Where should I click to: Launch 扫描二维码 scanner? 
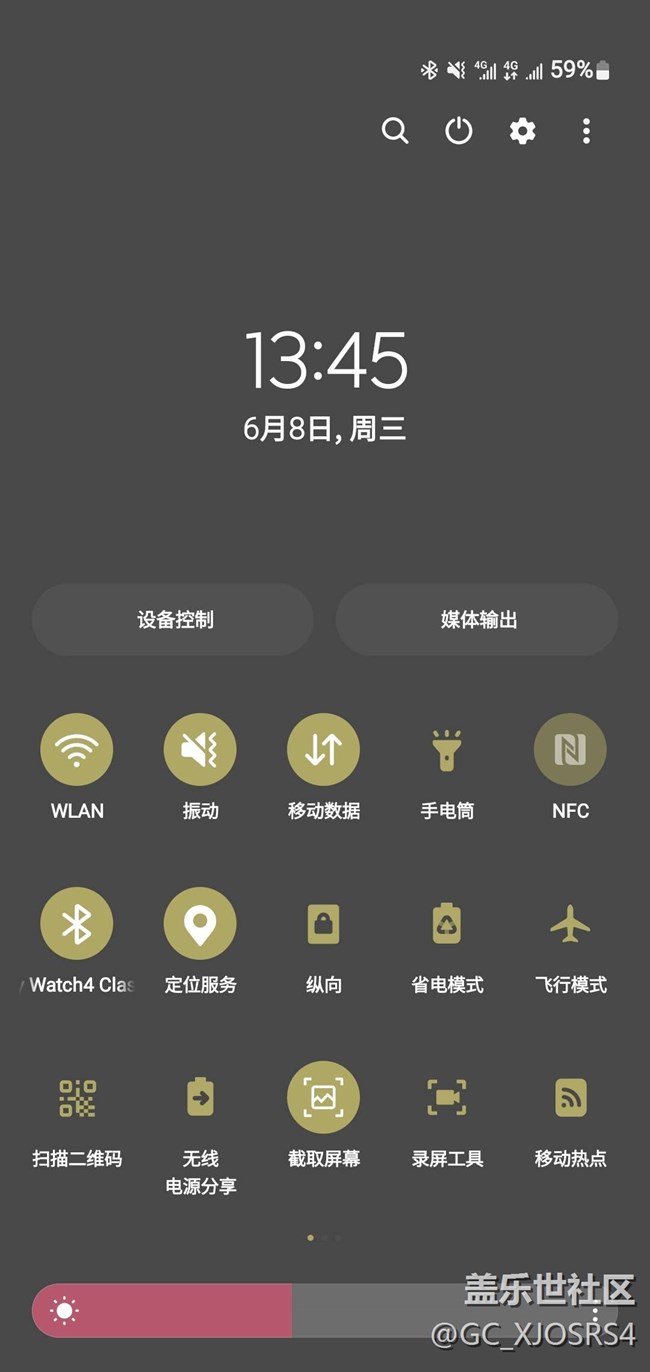pyautogui.click(x=77, y=1098)
